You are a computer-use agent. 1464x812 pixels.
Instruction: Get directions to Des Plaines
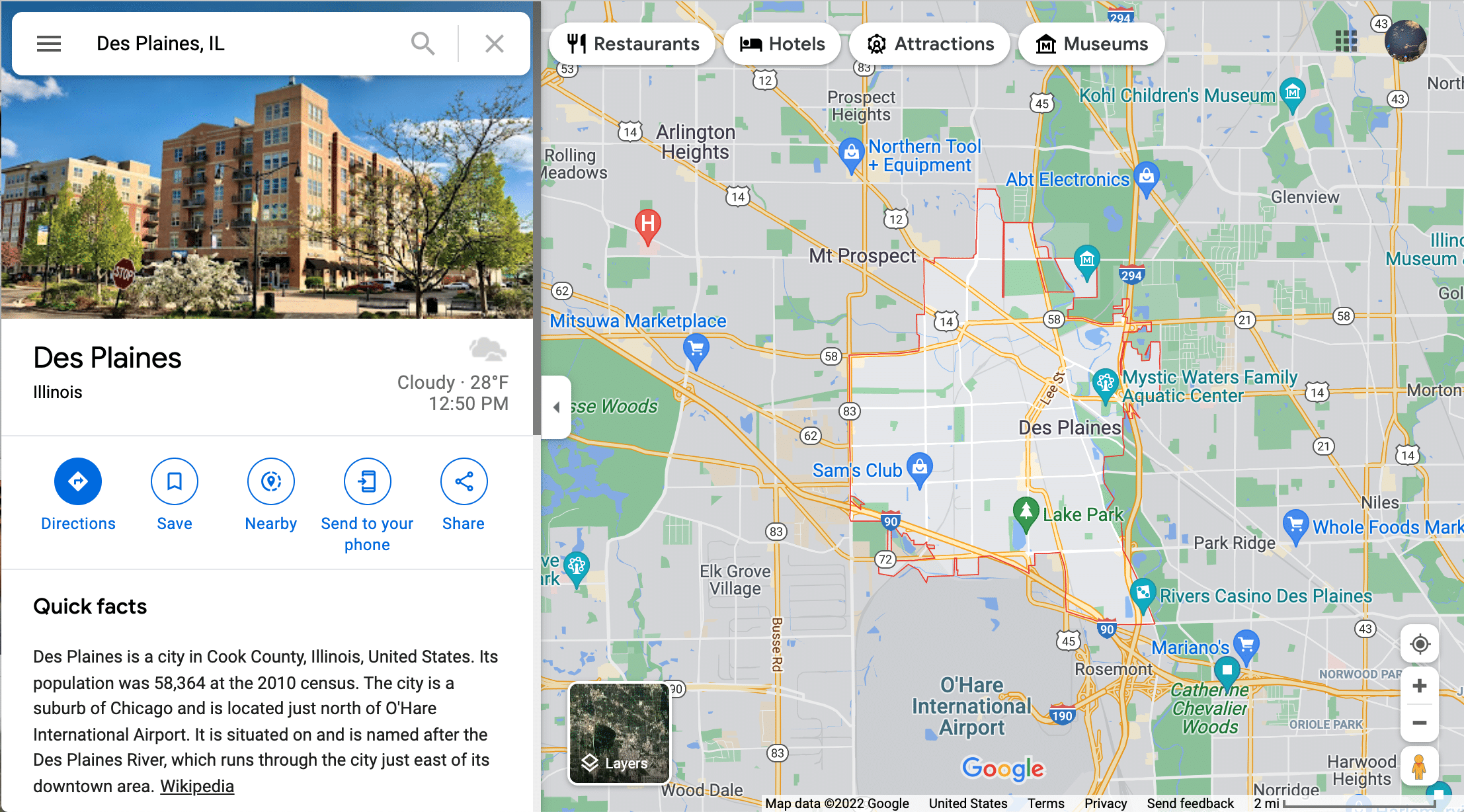[x=78, y=481]
